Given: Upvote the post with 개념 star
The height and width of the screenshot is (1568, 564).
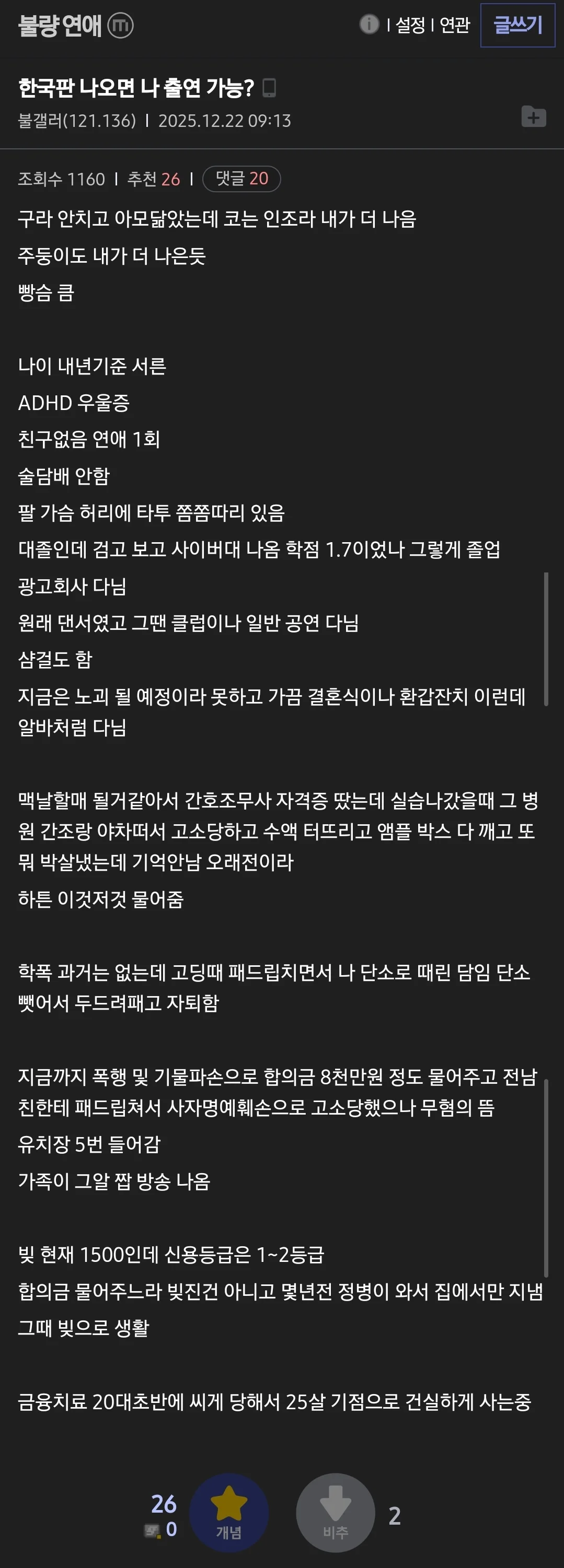Looking at the screenshot, I should pos(229,1512).
